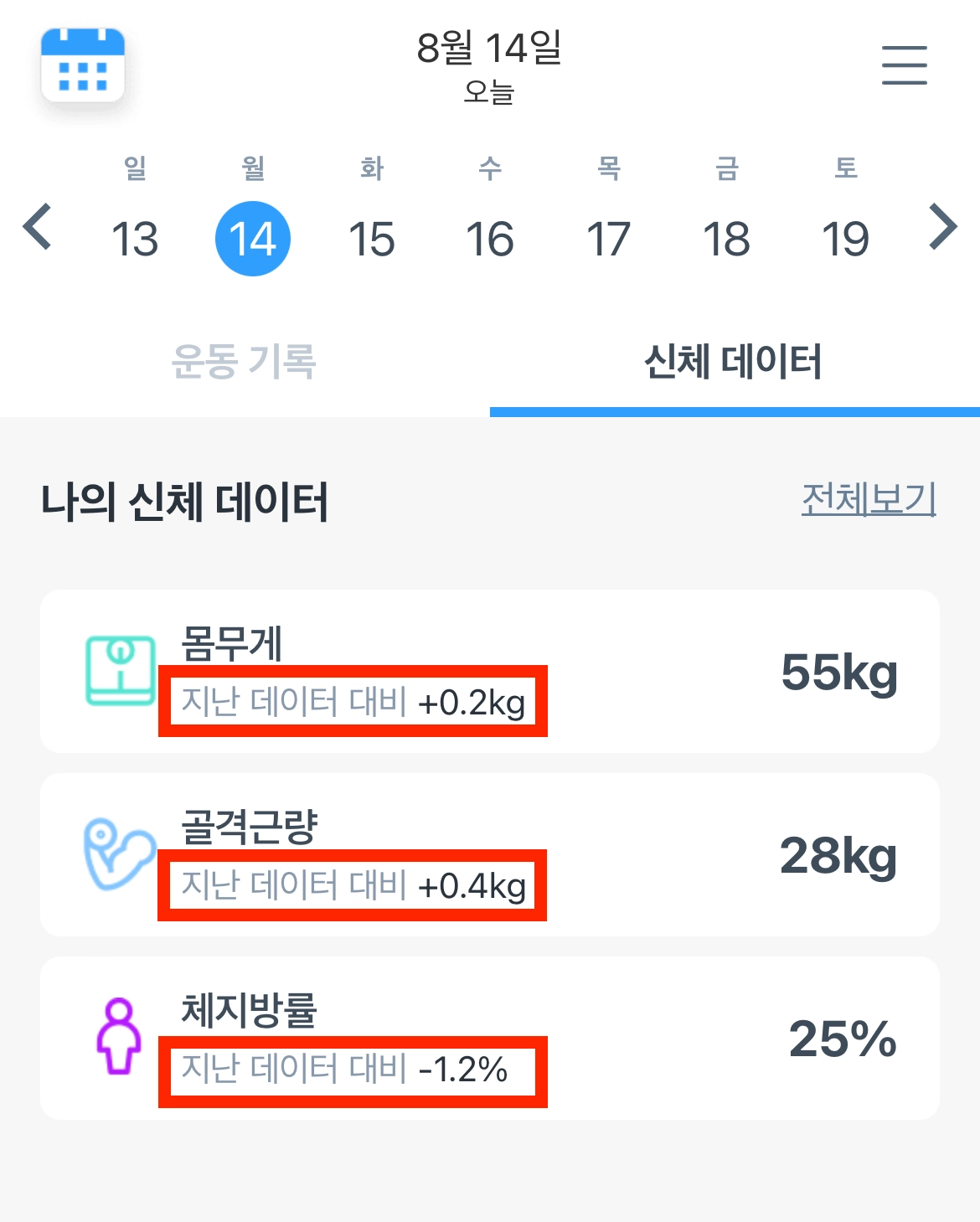Switch to the 운동 기록 tab
The width and height of the screenshot is (980, 1222).
click(x=244, y=362)
